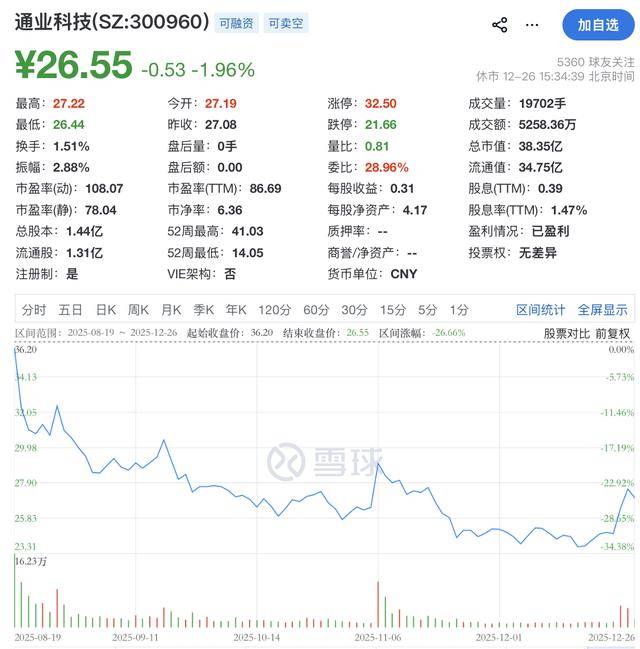Open 股票对比 stock comparison
Viewport: 640px width, 649px height.
(565, 333)
